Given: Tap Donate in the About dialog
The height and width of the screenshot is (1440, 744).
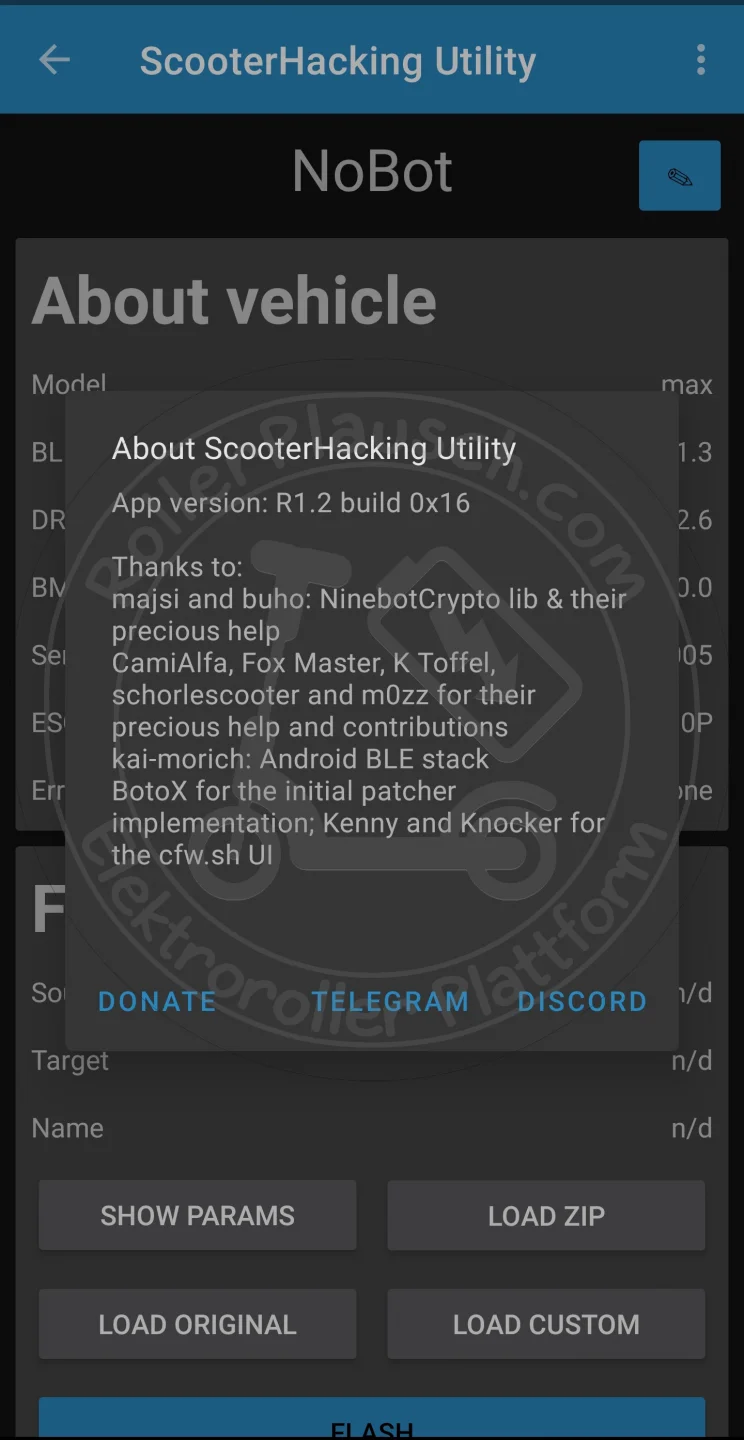Looking at the screenshot, I should (157, 1001).
